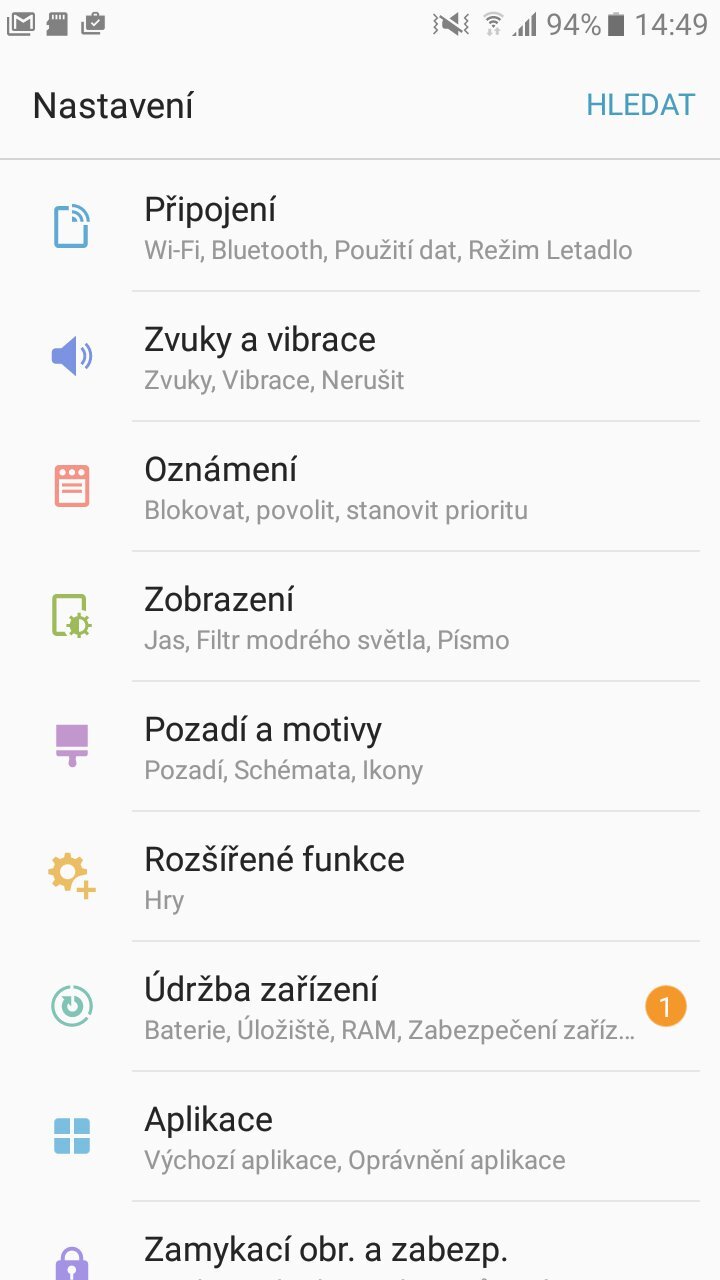This screenshot has width=720, height=1280.
Task: Tap the Oznámení notifications icon
Action: pos(71,486)
